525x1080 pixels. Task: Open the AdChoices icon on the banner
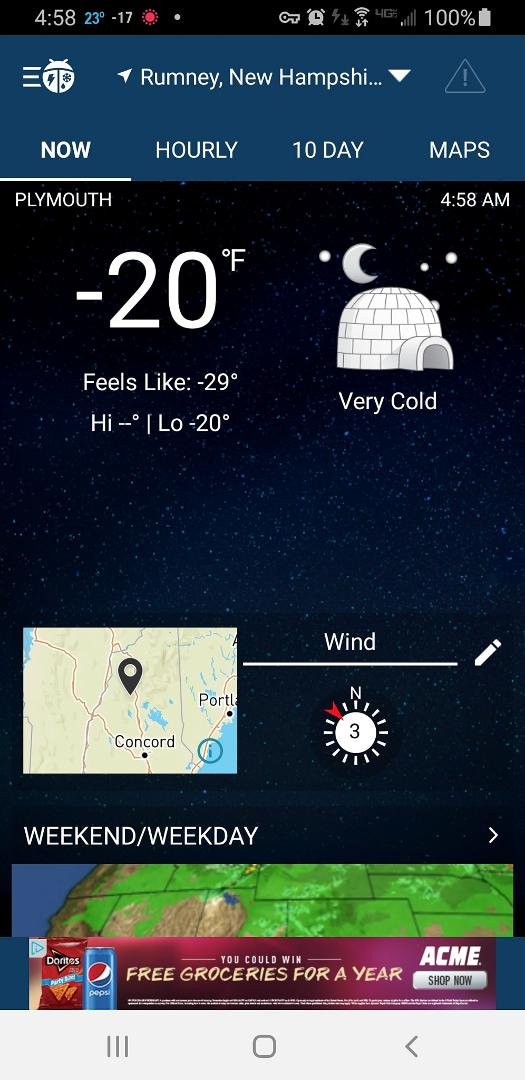(x=37, y=948)
